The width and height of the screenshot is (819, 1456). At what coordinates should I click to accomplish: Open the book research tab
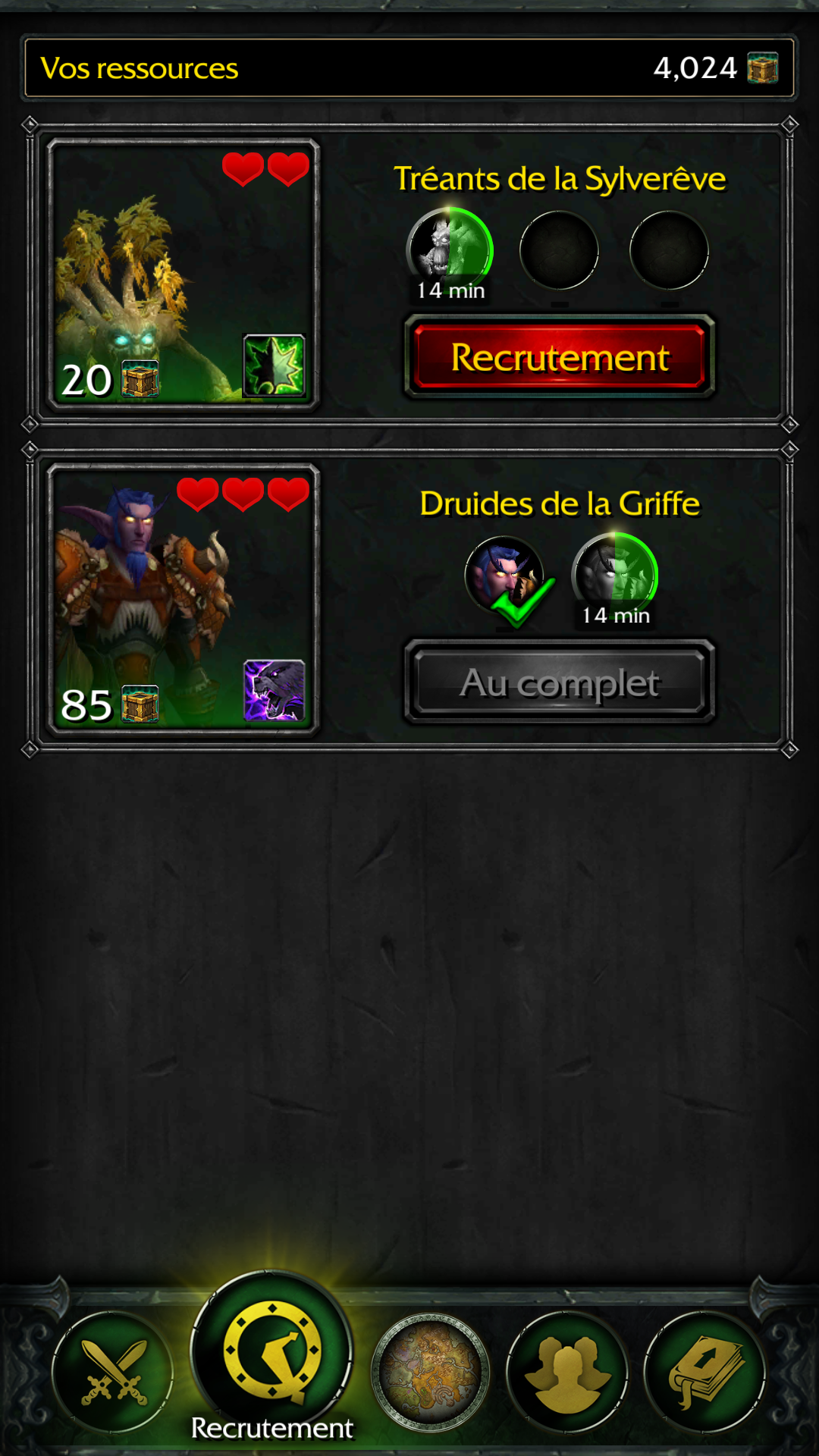pyautogui.click(x=705, y=1371)
